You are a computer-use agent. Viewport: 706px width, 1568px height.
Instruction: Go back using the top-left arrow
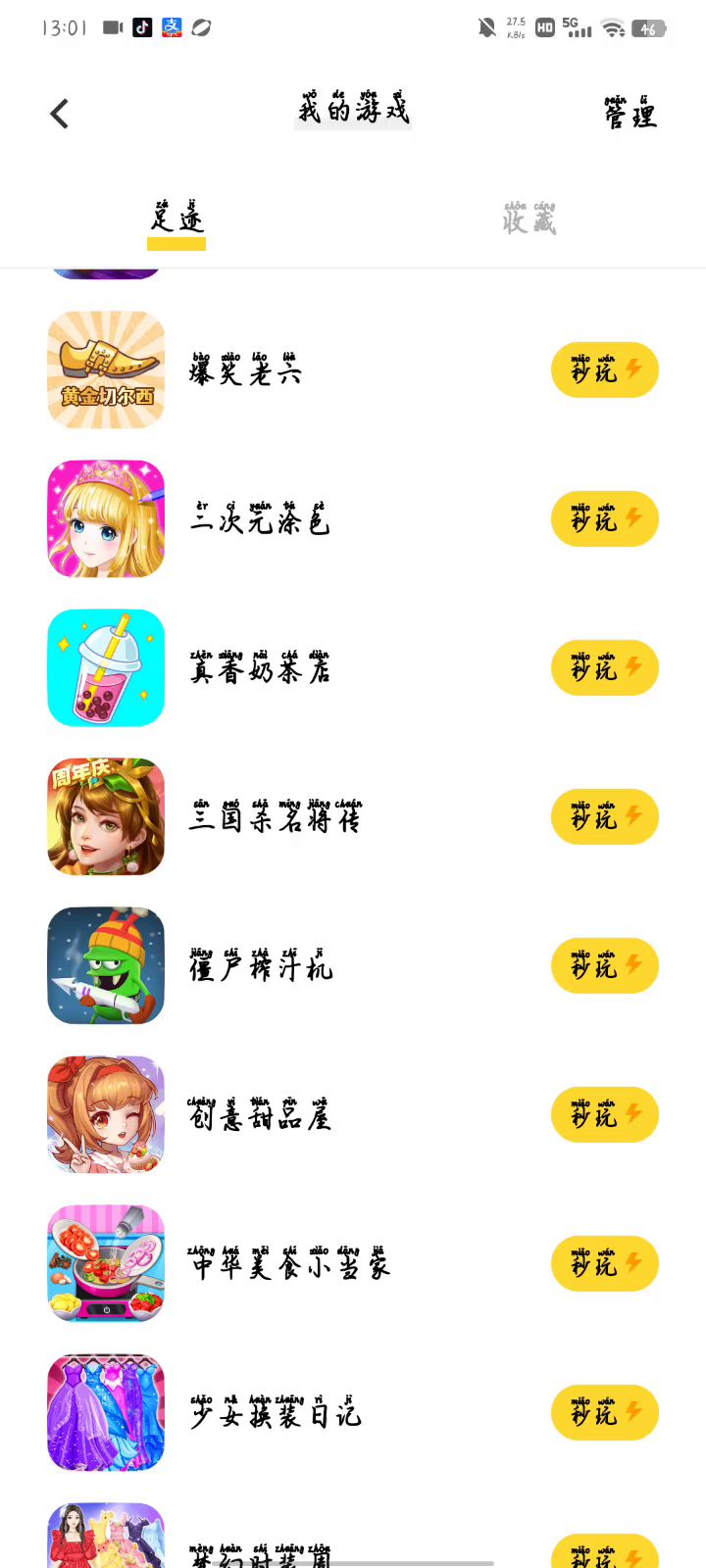pos(60,114)
